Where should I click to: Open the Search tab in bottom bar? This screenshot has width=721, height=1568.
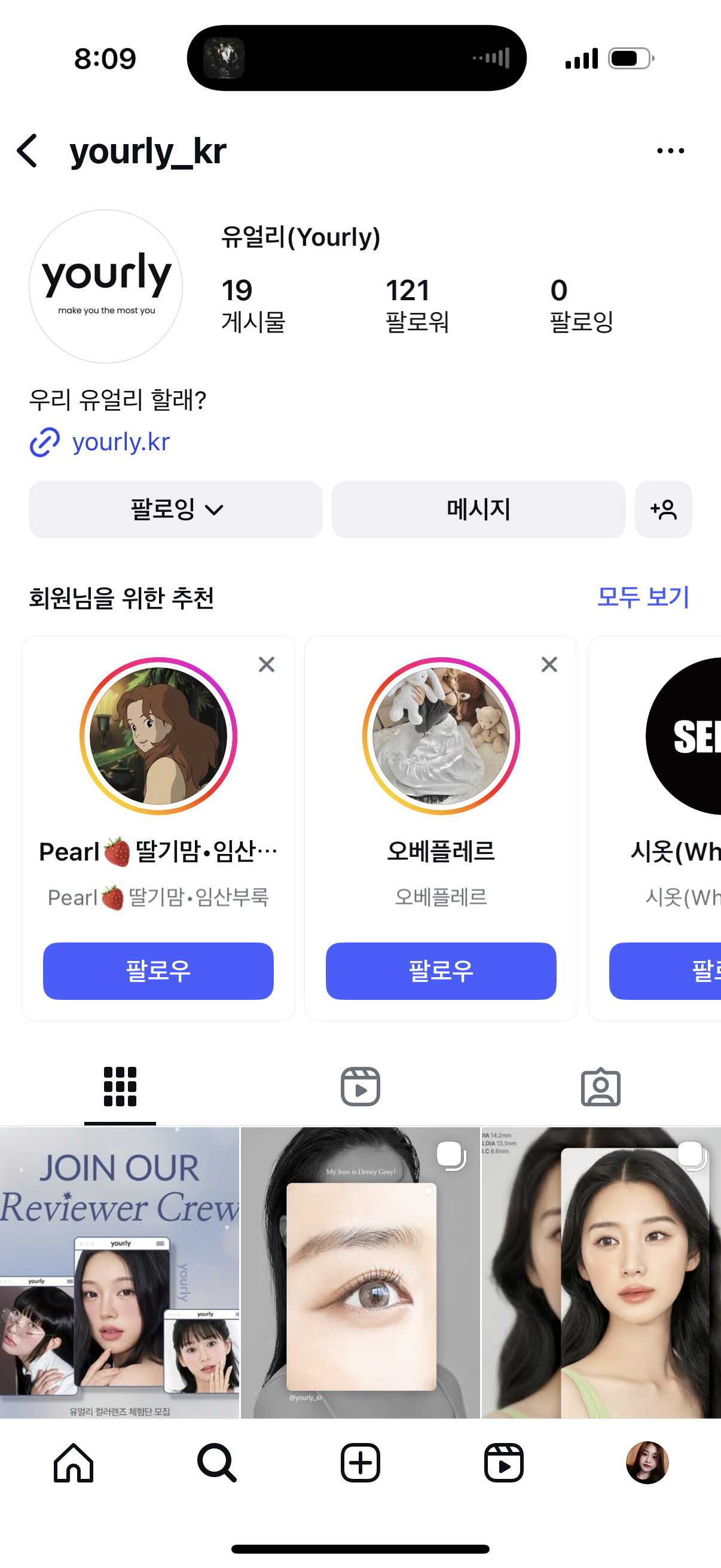(x=216, y=1463)
